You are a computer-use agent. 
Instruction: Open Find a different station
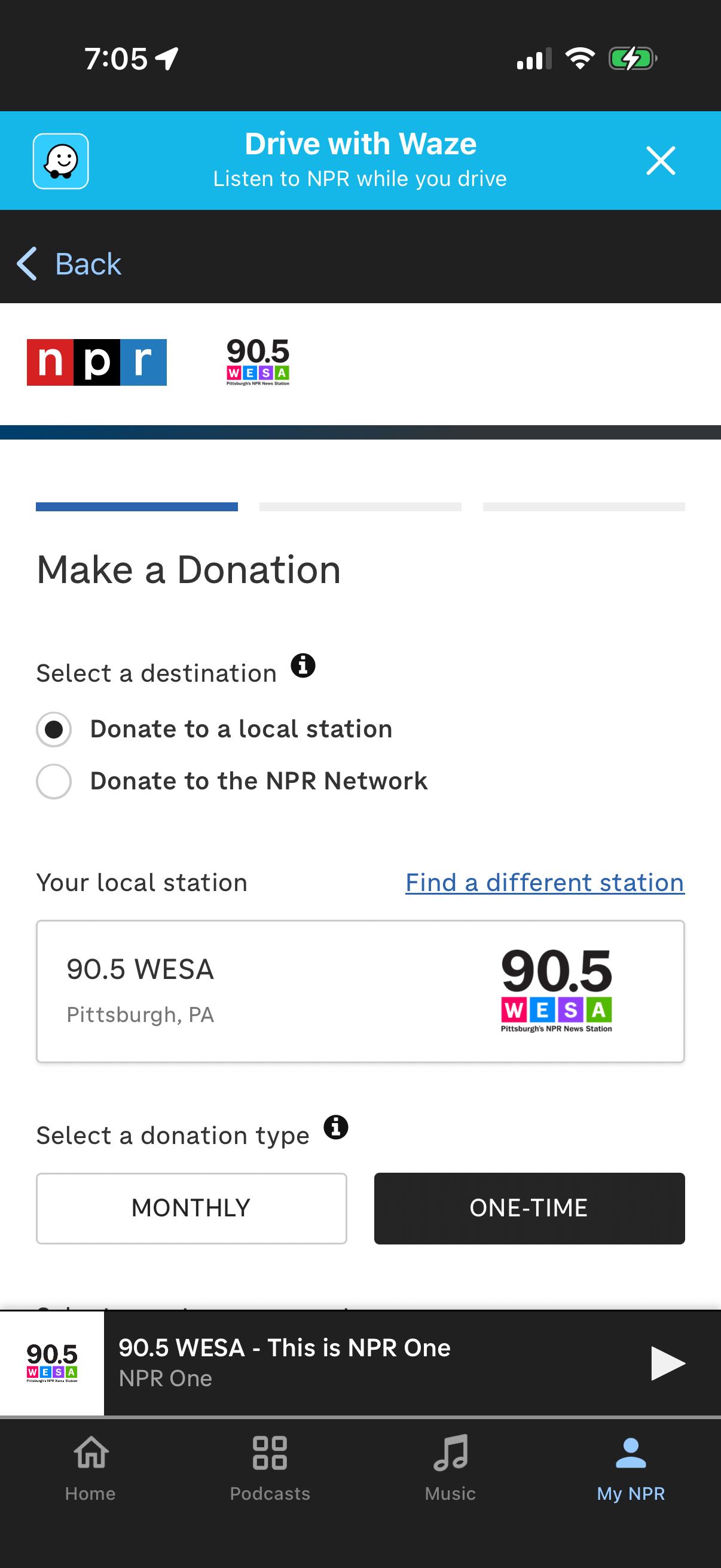pyautogui.click(x=544, y=882)
